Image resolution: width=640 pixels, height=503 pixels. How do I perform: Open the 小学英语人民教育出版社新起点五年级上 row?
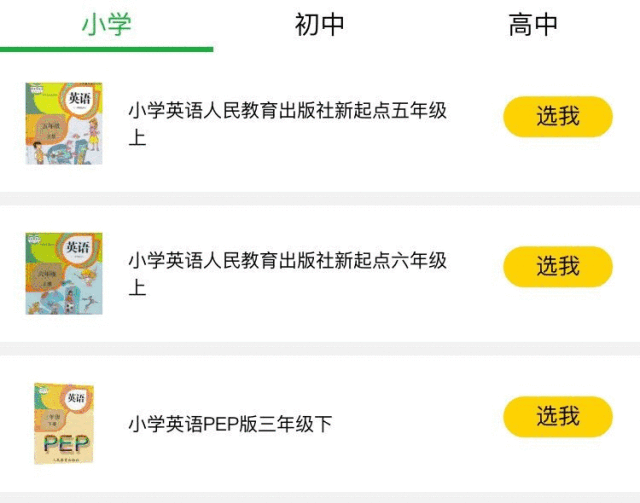[x=287, y=124]
